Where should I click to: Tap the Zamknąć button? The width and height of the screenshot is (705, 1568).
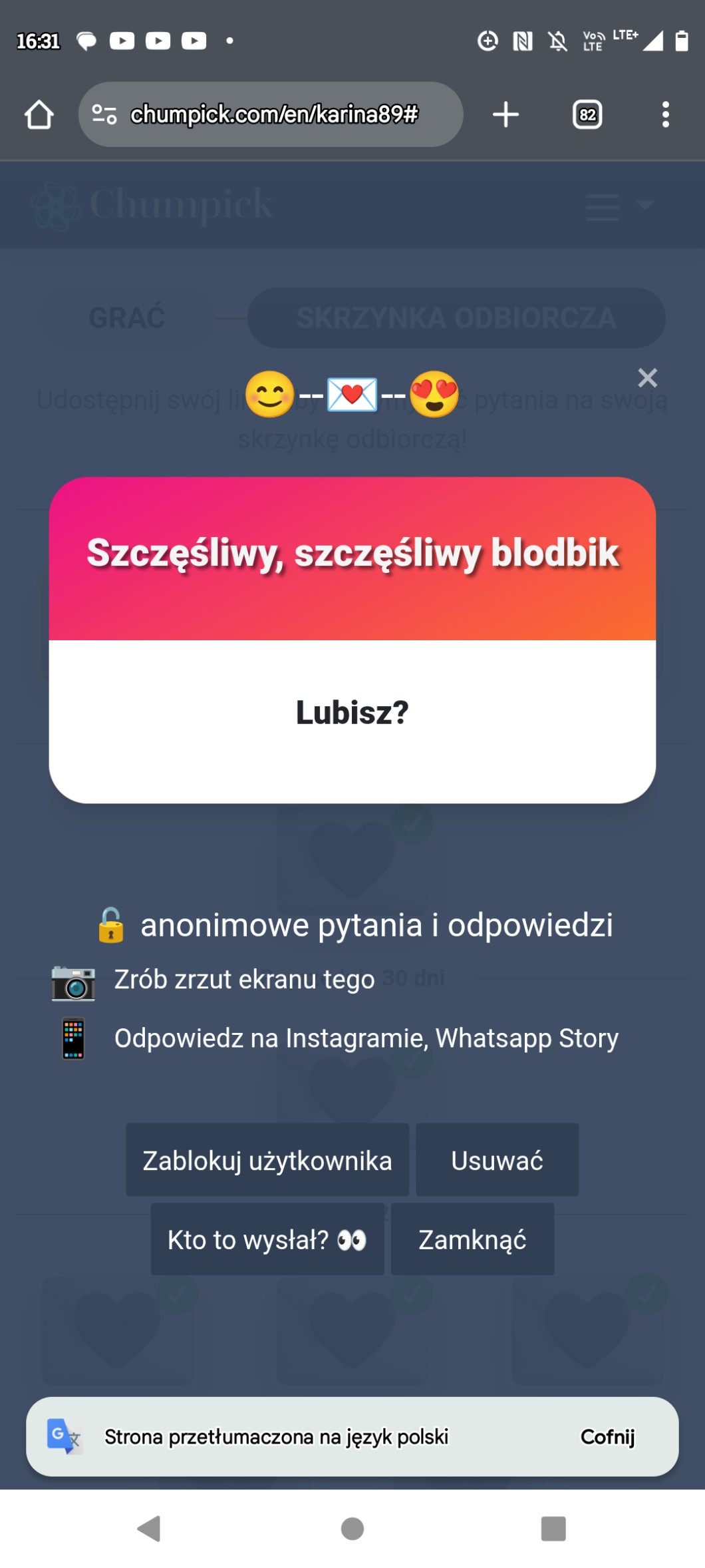click(x=472, y=1239)
